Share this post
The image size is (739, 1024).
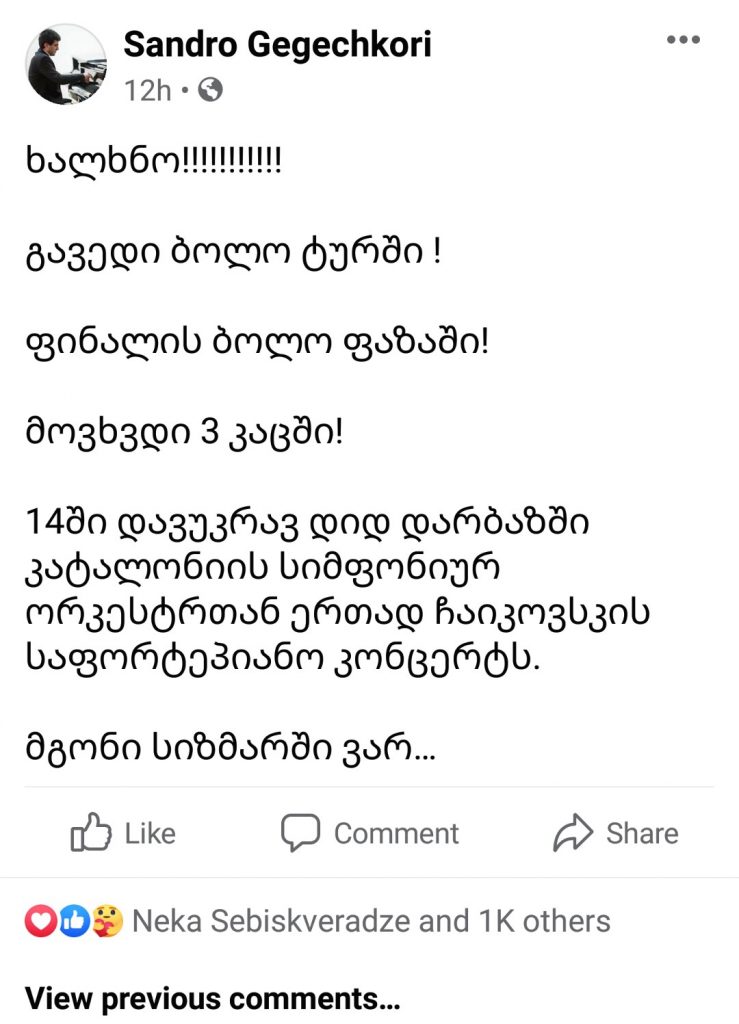(x=616, y=833)
